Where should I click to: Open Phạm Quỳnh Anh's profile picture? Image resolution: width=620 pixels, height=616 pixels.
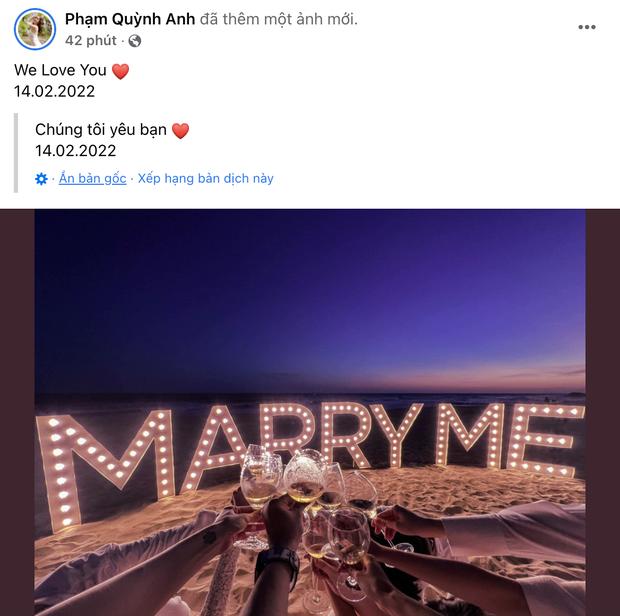[x=34, y=29]
